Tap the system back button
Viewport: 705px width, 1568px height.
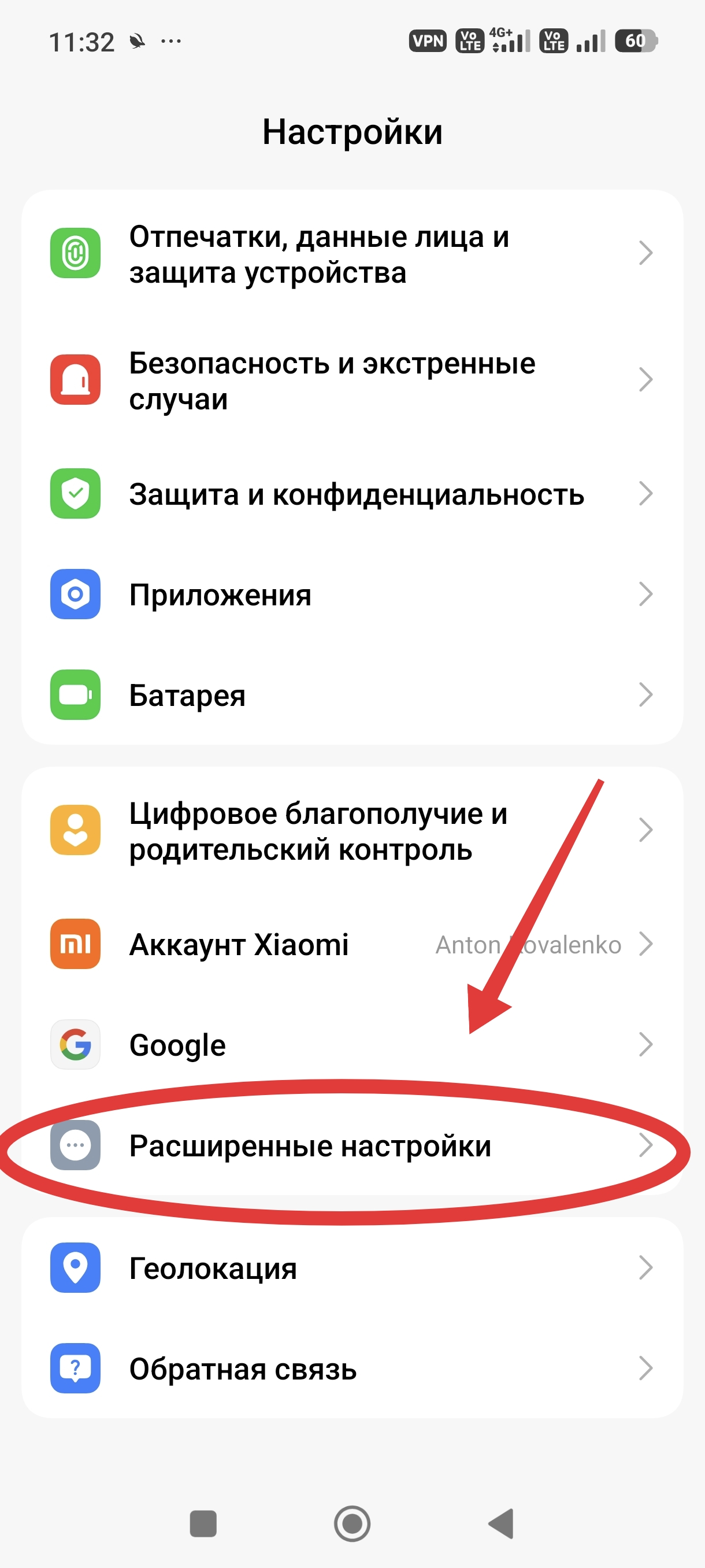coord(501,1523)
